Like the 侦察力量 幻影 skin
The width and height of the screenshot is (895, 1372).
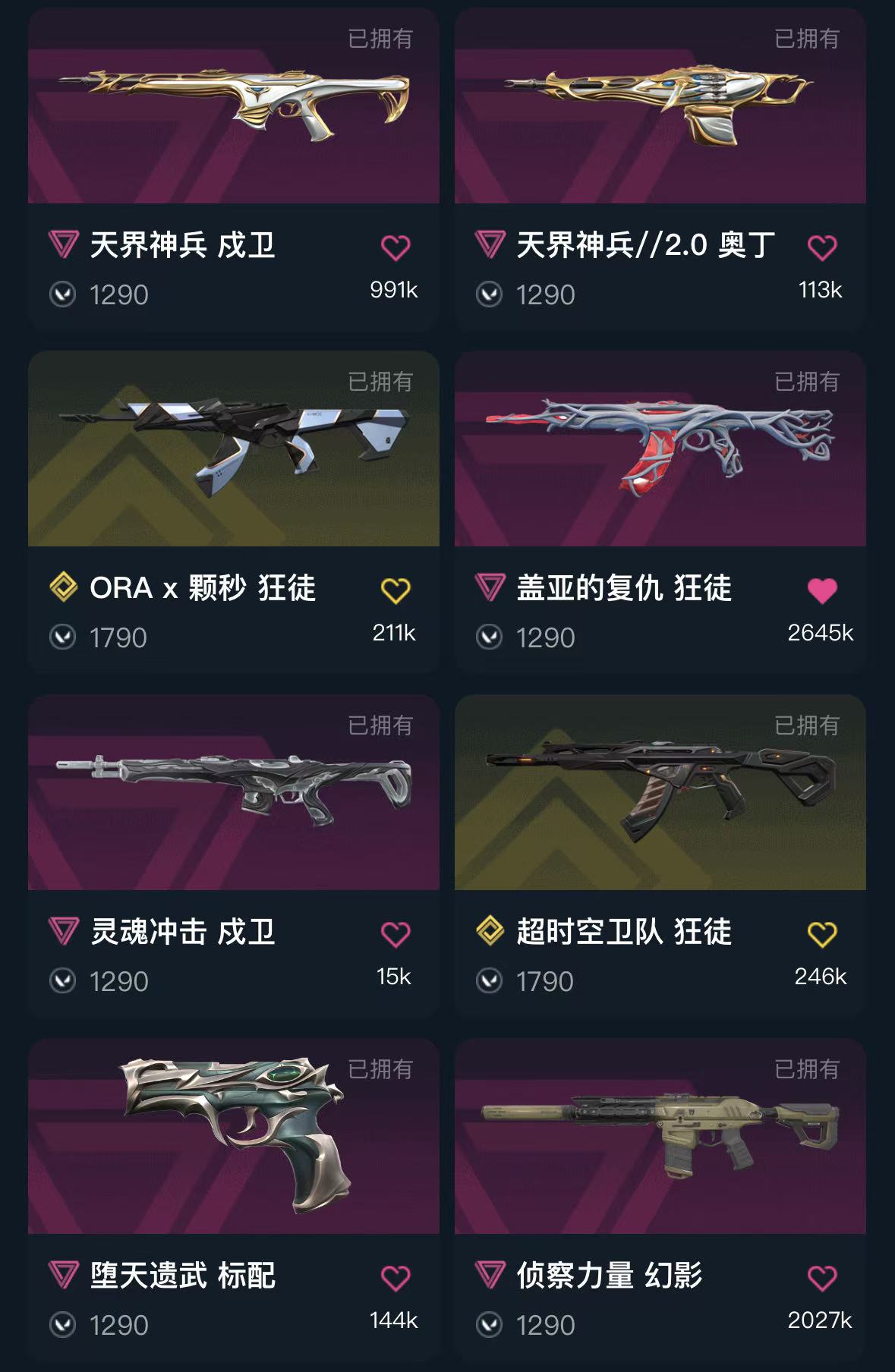pyautogui.click(x=821, y=1278)
